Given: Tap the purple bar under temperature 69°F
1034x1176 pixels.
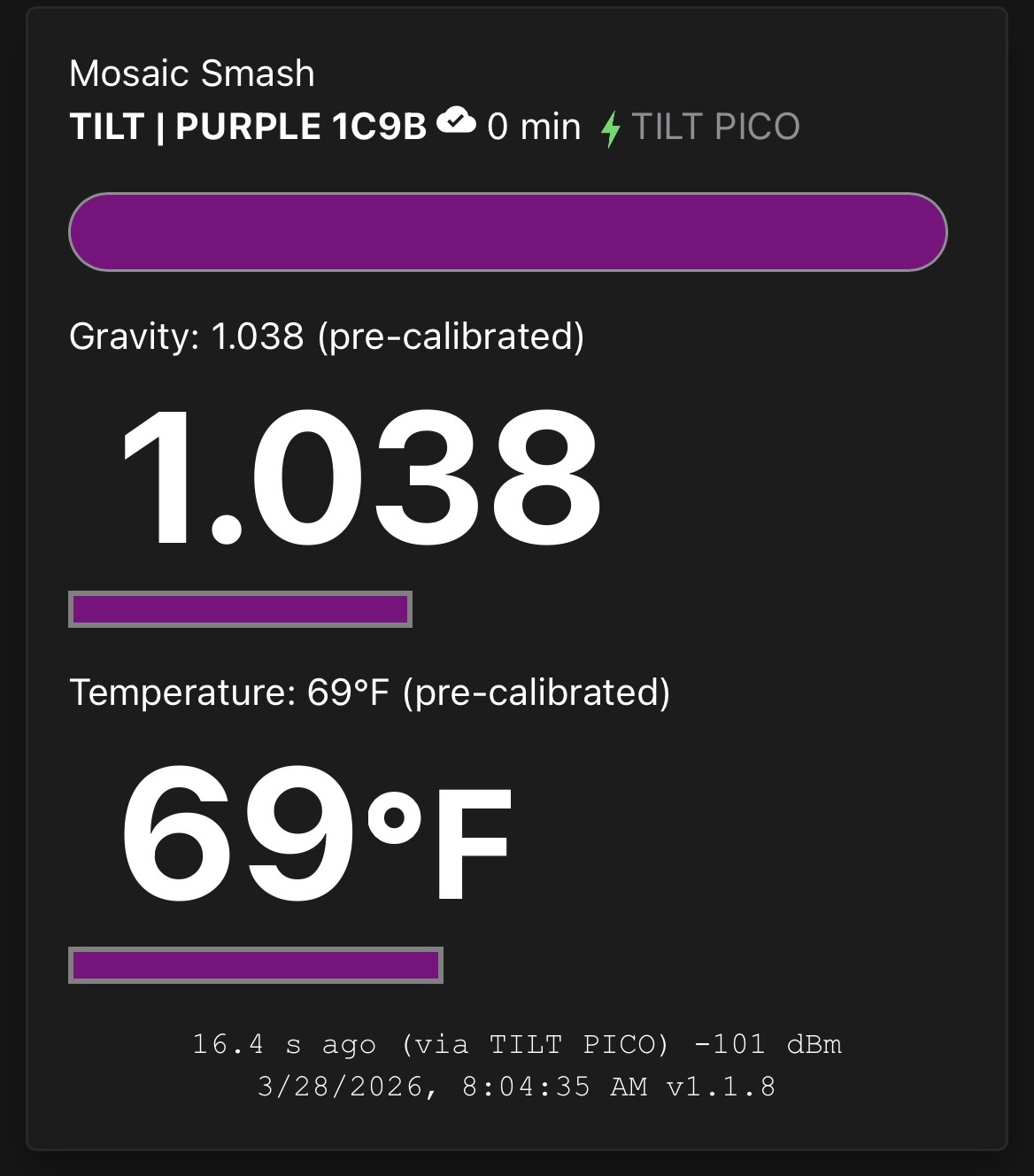Looking at the screenshot, I should (255, 965).
